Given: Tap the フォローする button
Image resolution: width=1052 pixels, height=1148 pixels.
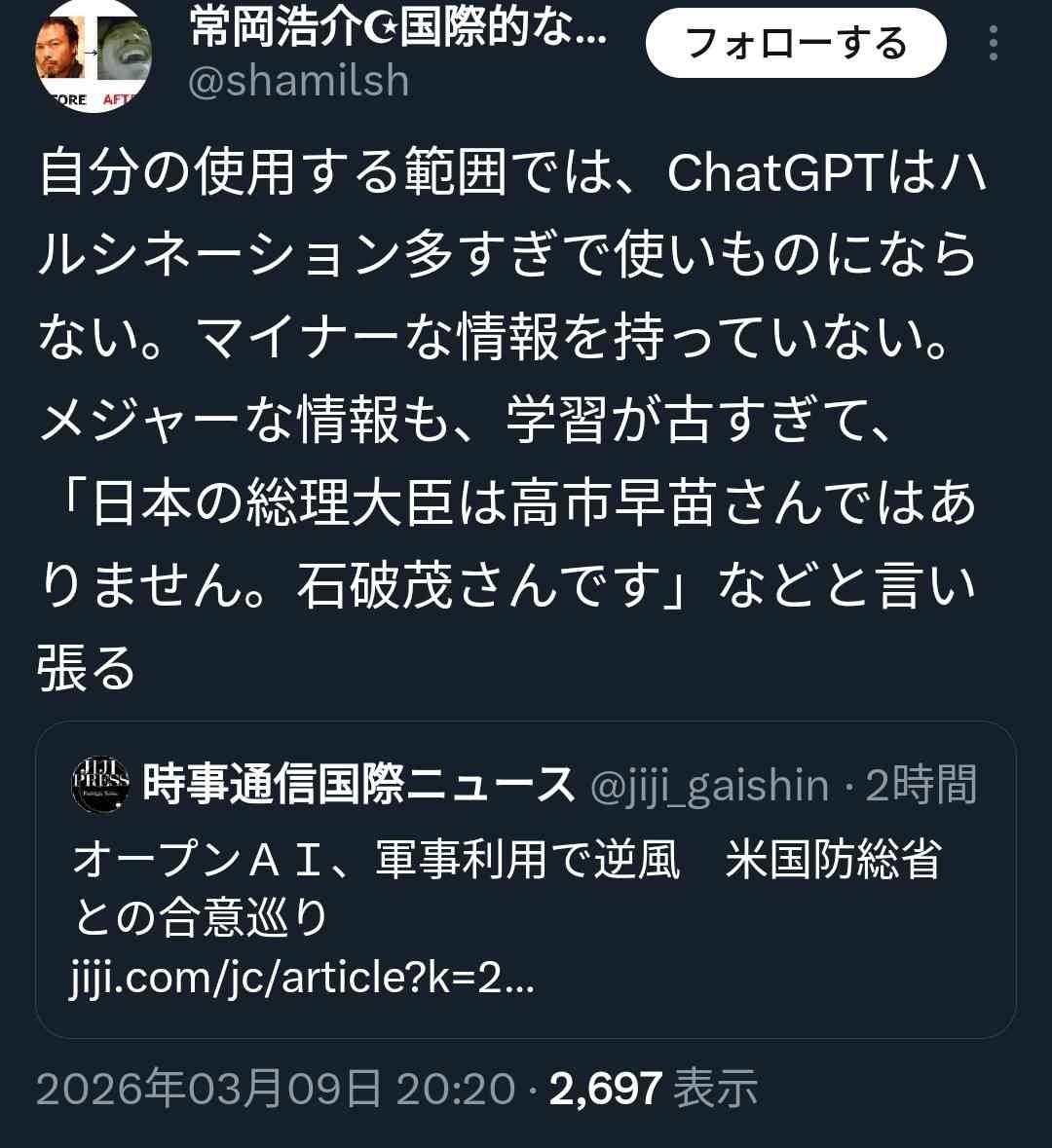Looking at the screenshot, I should coord(796,45).
